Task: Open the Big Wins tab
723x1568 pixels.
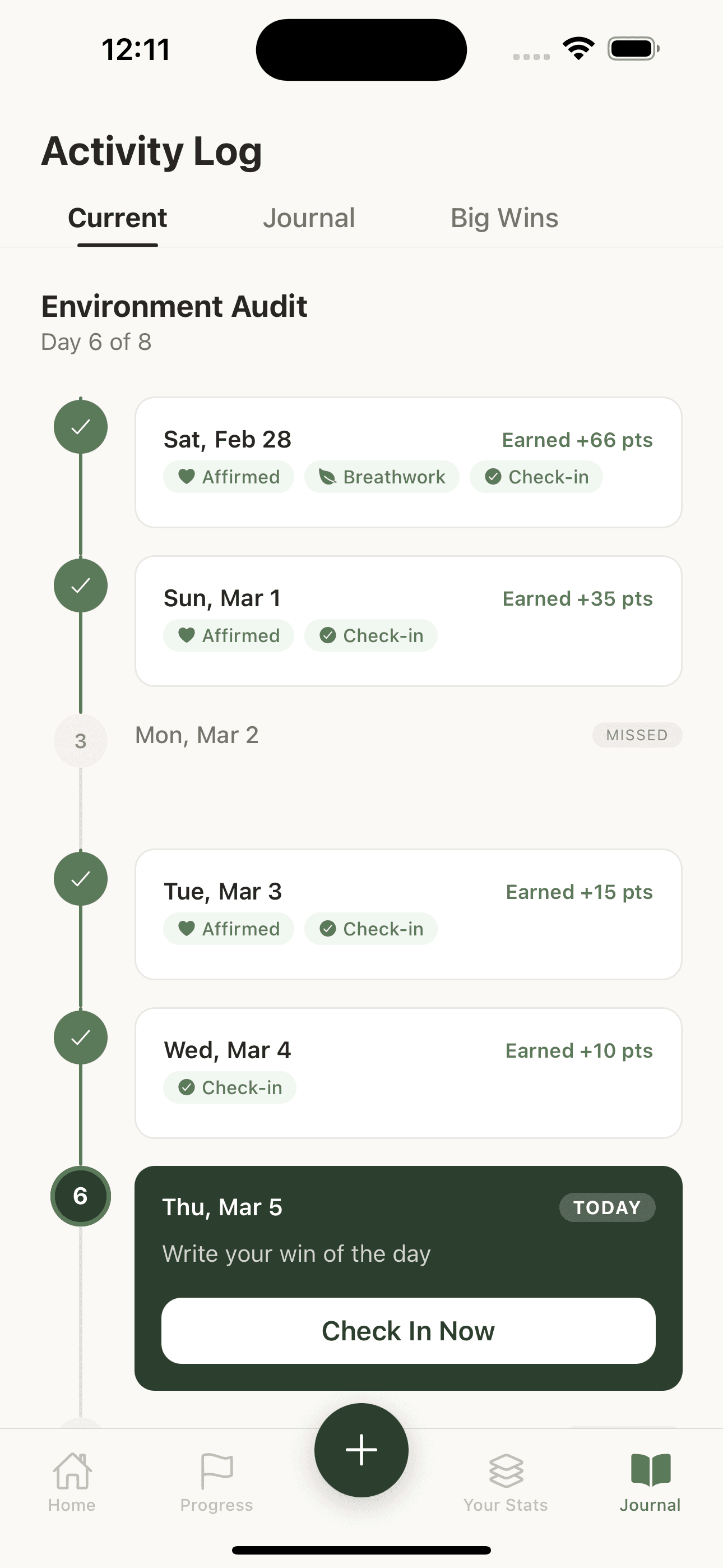Action: [504, 217]
